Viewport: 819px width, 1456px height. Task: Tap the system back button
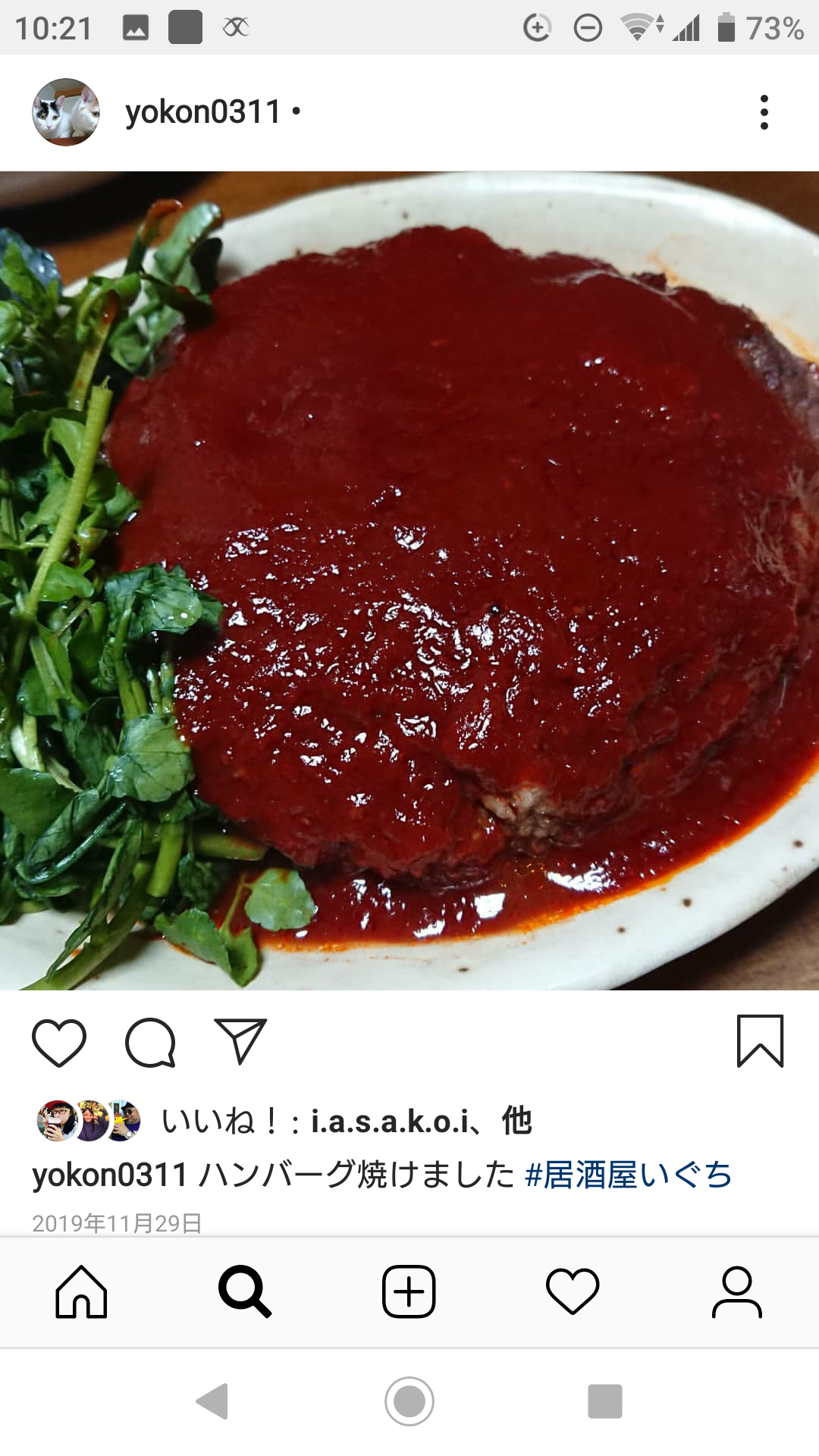(213, 1401)
